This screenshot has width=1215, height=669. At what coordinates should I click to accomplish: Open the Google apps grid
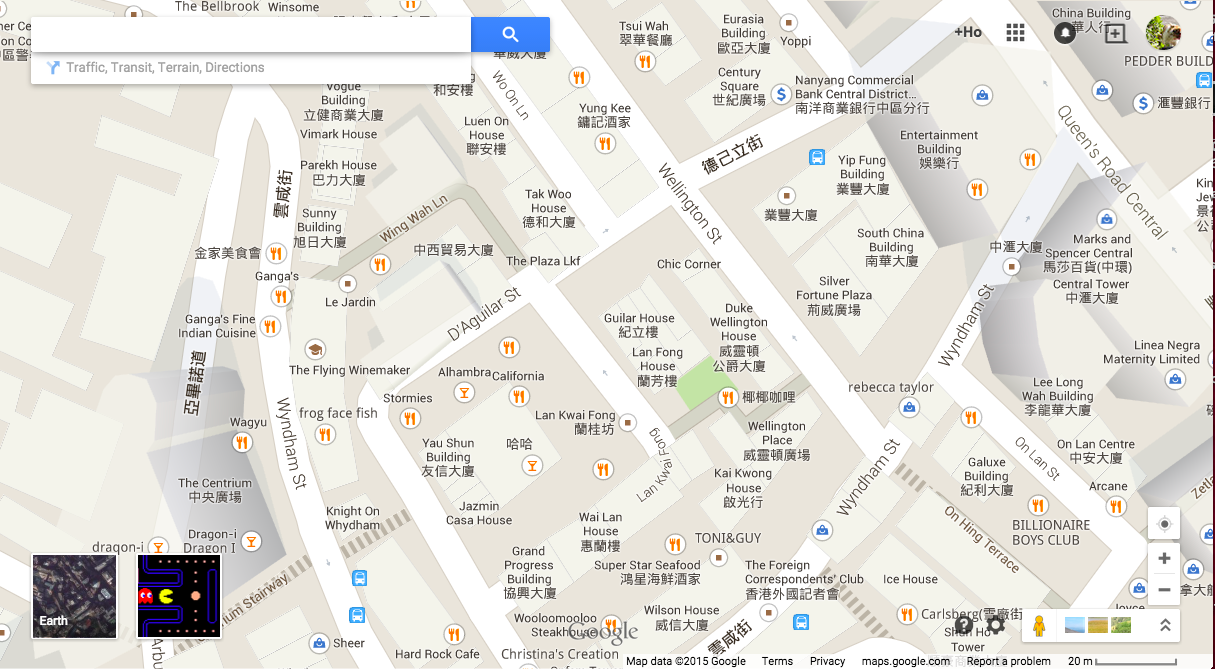(1015, 32)
